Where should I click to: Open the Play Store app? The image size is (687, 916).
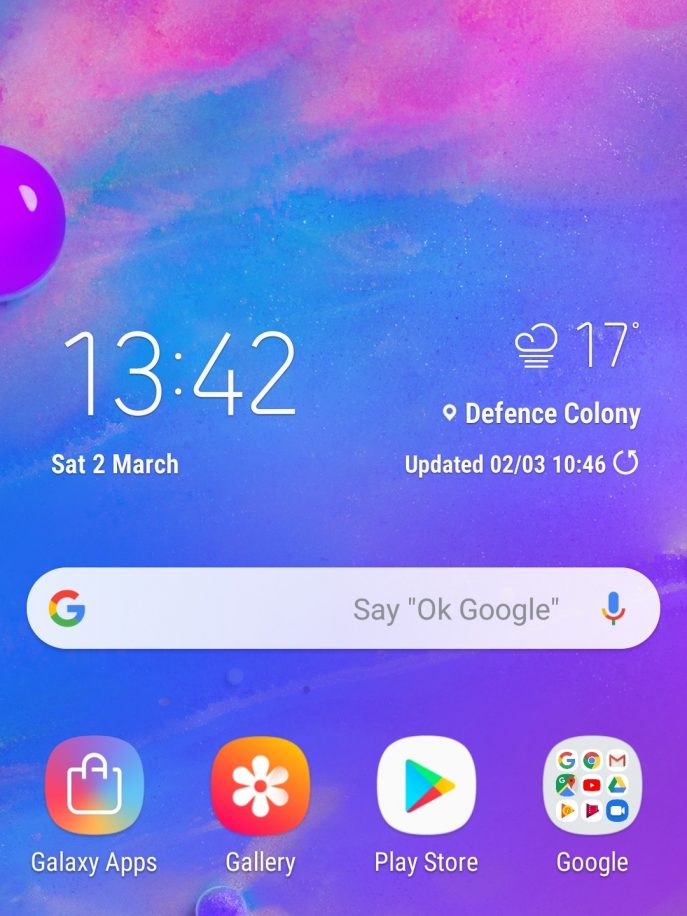point(426,786)
